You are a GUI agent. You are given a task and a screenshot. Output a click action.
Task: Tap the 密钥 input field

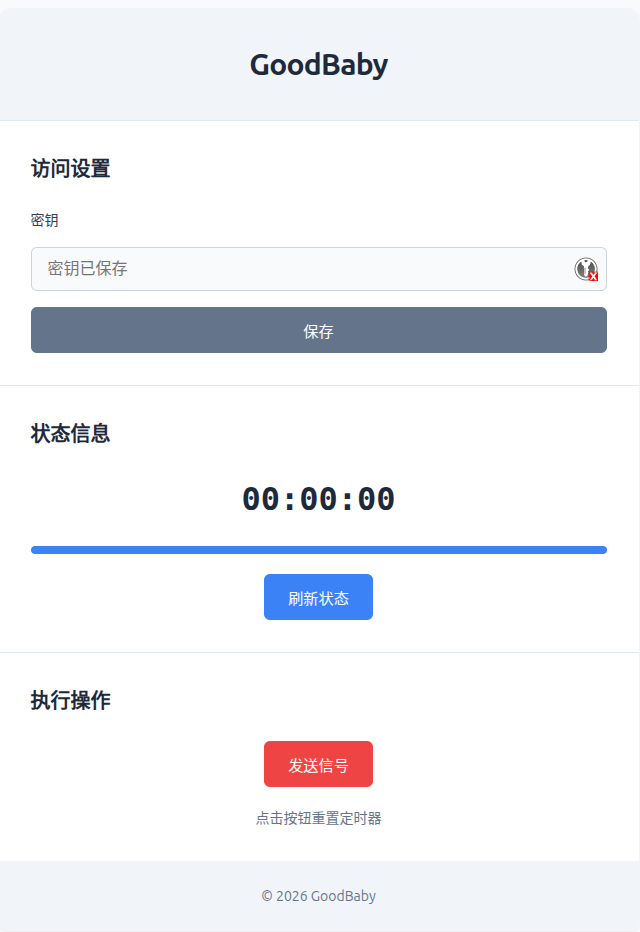coord(300,269)
